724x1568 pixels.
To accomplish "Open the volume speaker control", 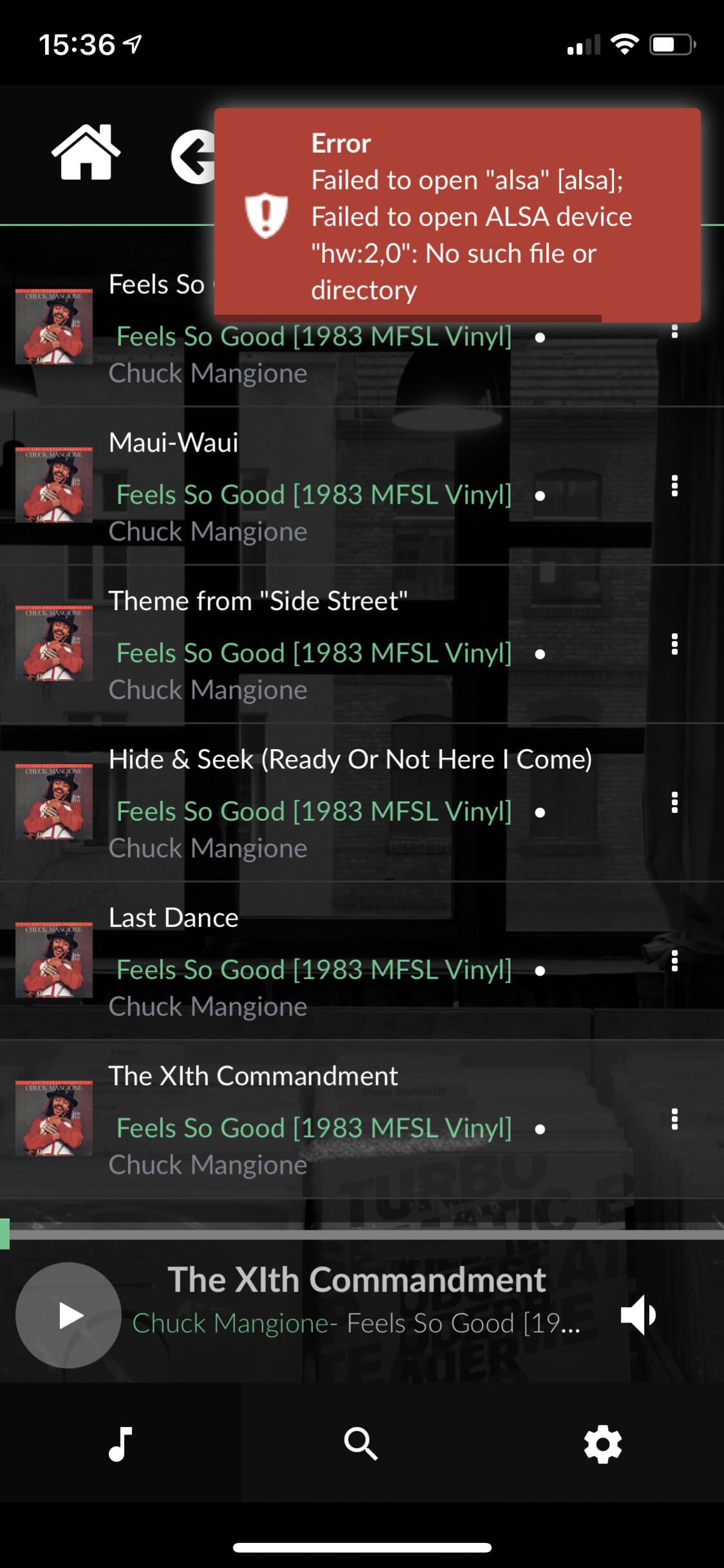I will tap(638, 1315).
